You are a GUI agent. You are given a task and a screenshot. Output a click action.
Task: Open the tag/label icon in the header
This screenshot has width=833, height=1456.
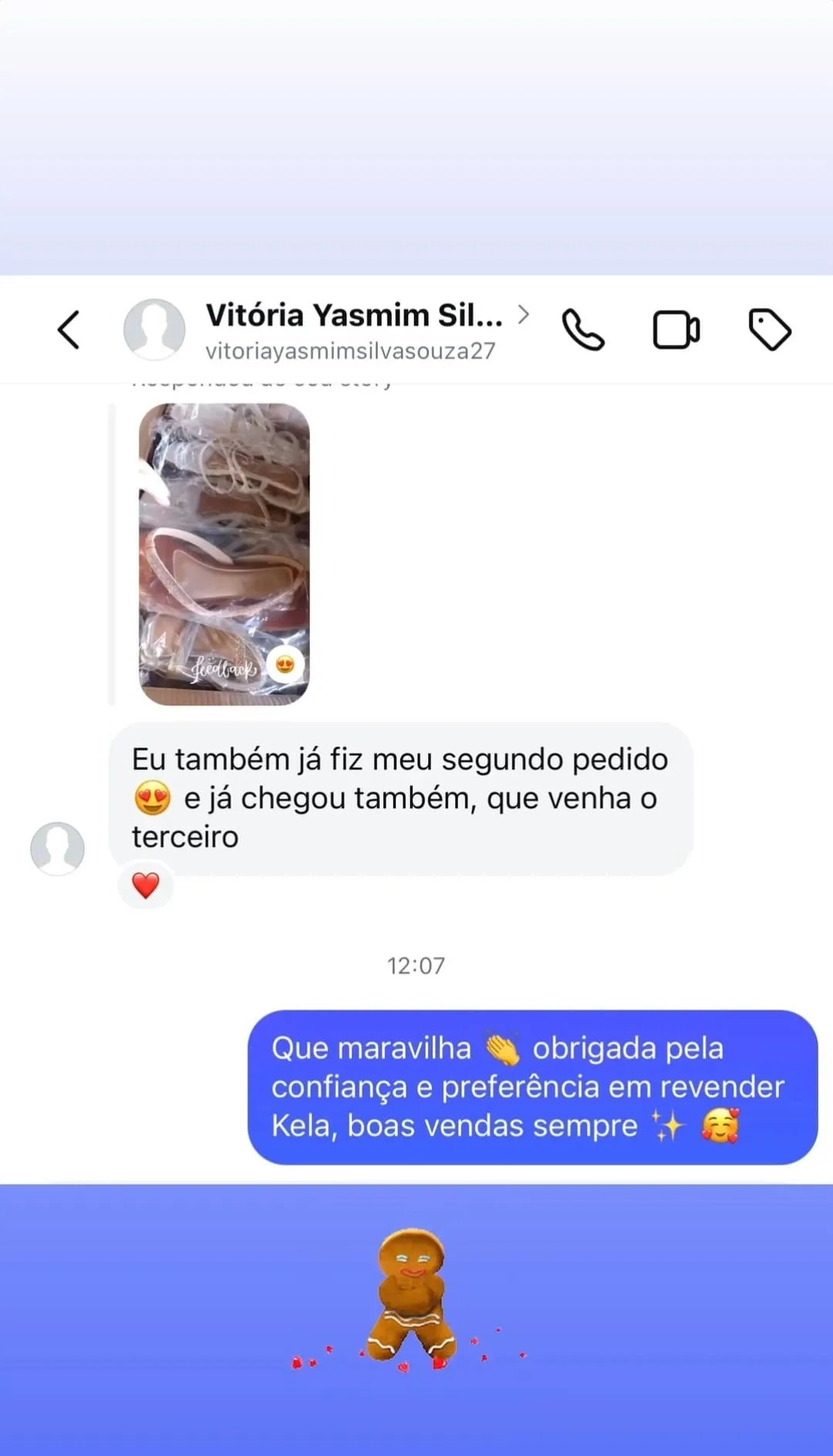coord(770,329)
